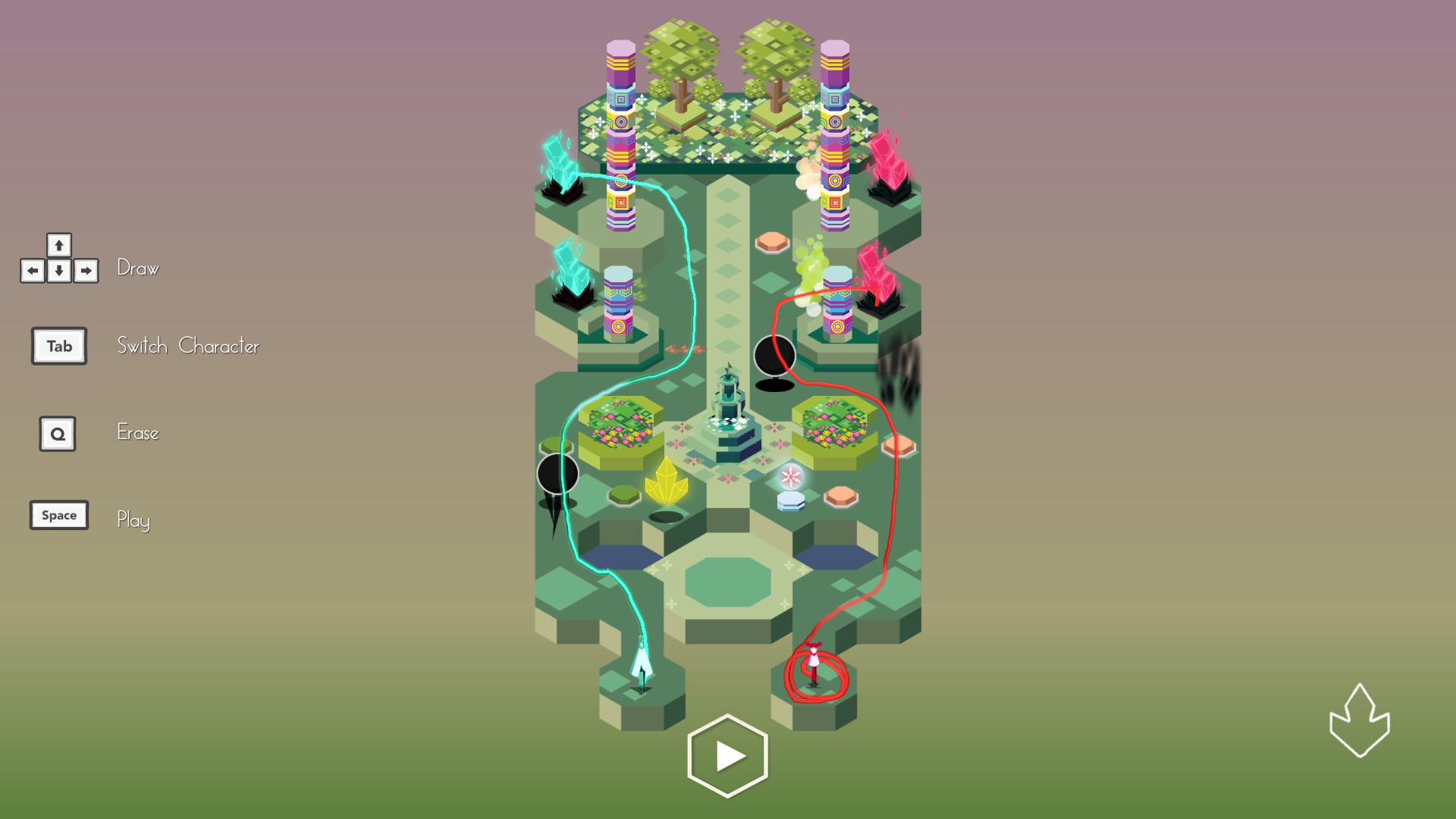Tap the left arrow draw key
The width and height of the screenshot is (1456, 819).
click(33, 271)
